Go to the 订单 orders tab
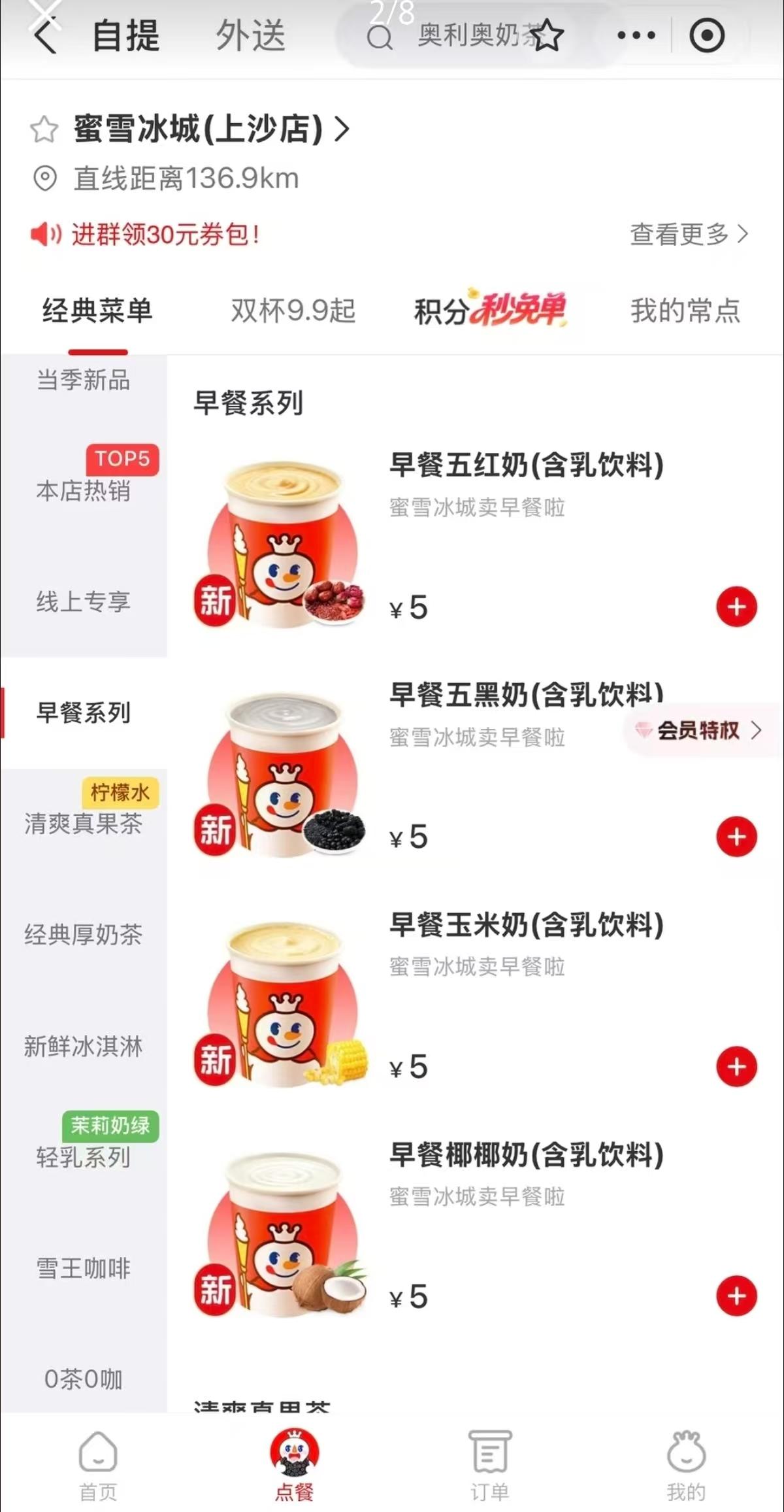Image resolution: width=784 pixels, height=1512 pixels. point(490,1464)
